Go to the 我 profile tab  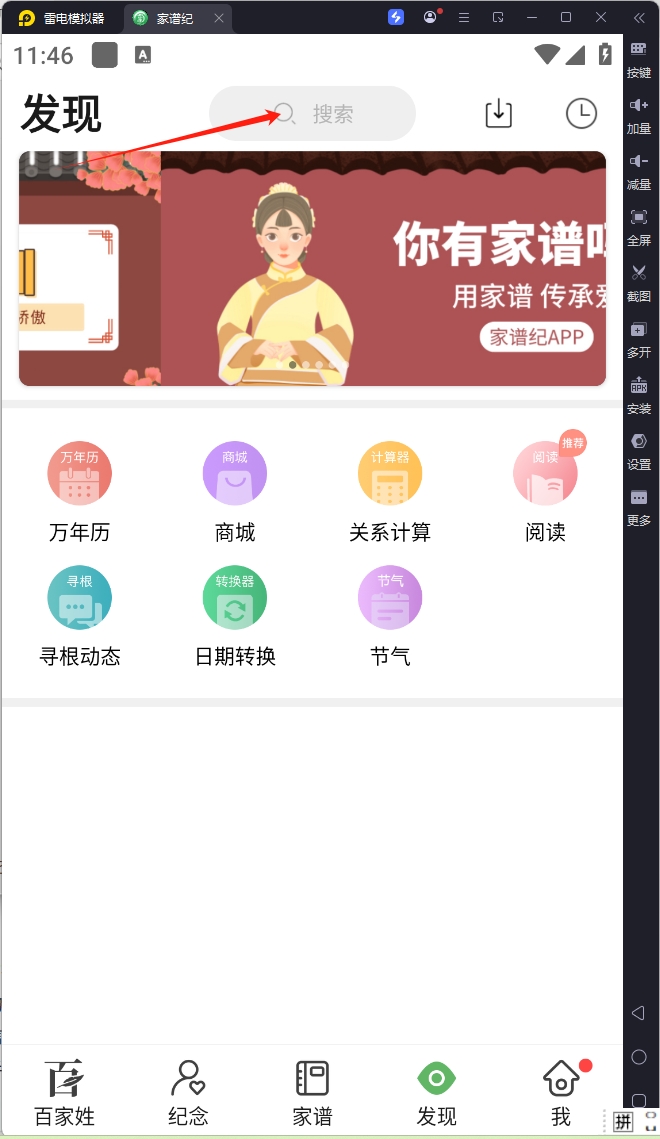click(x=560, y=1093)
